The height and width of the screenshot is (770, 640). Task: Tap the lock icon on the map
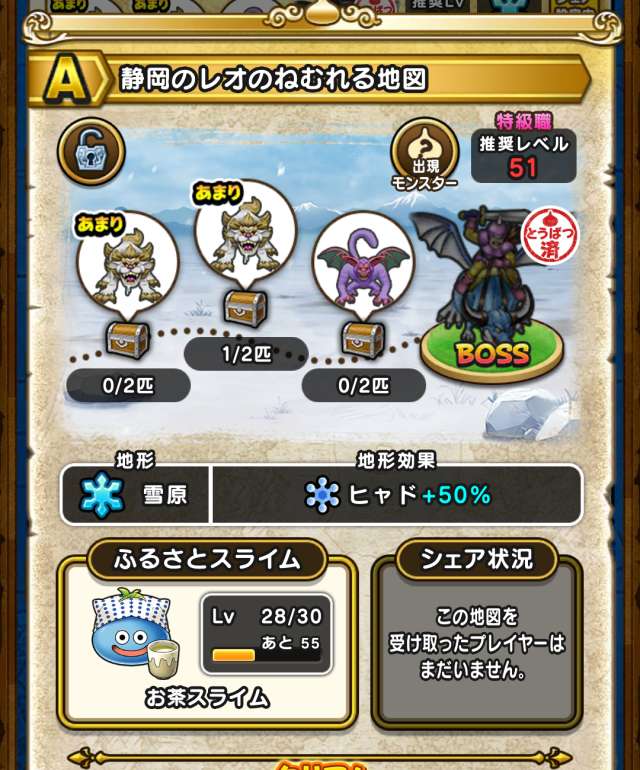[92, 151]
